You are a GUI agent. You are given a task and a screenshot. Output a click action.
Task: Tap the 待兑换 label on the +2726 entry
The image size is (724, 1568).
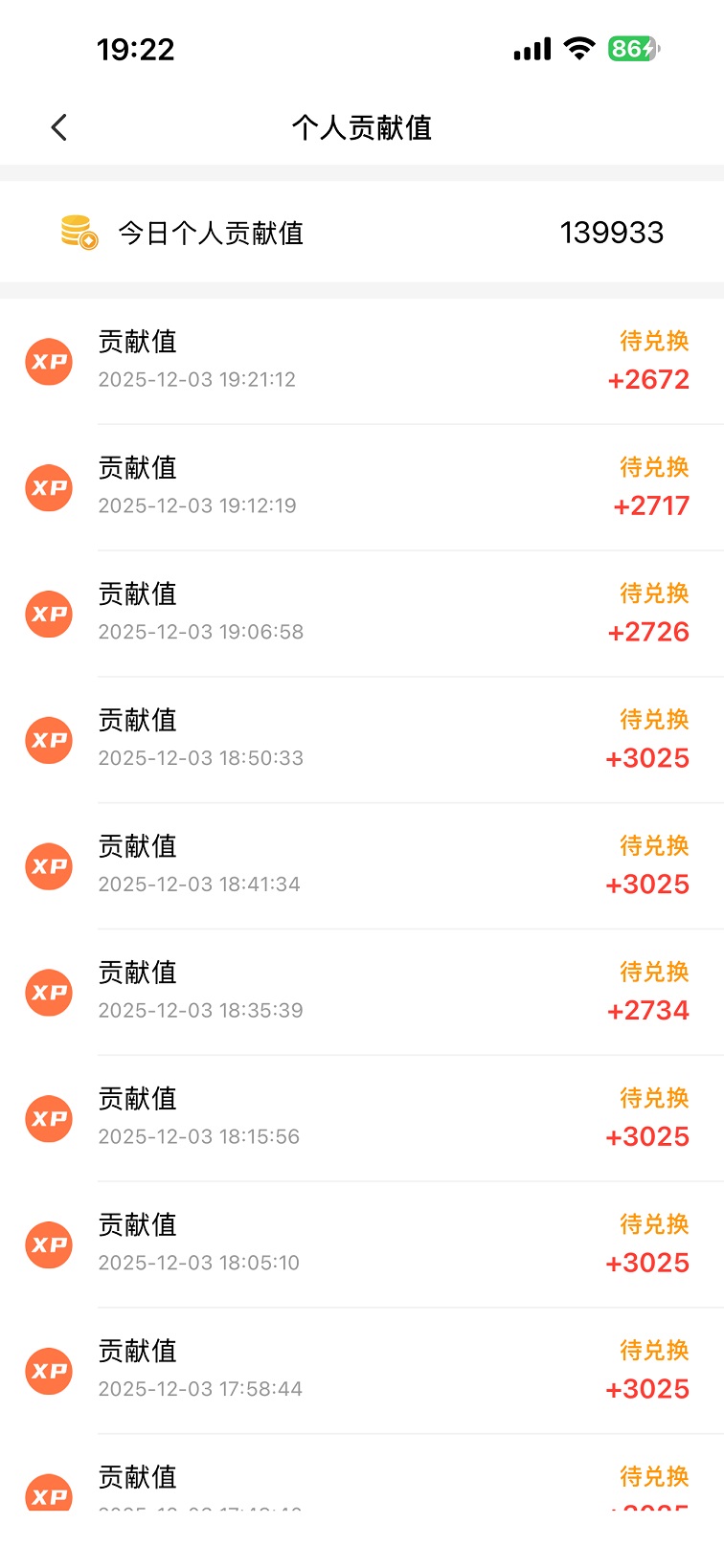[654, 594]
